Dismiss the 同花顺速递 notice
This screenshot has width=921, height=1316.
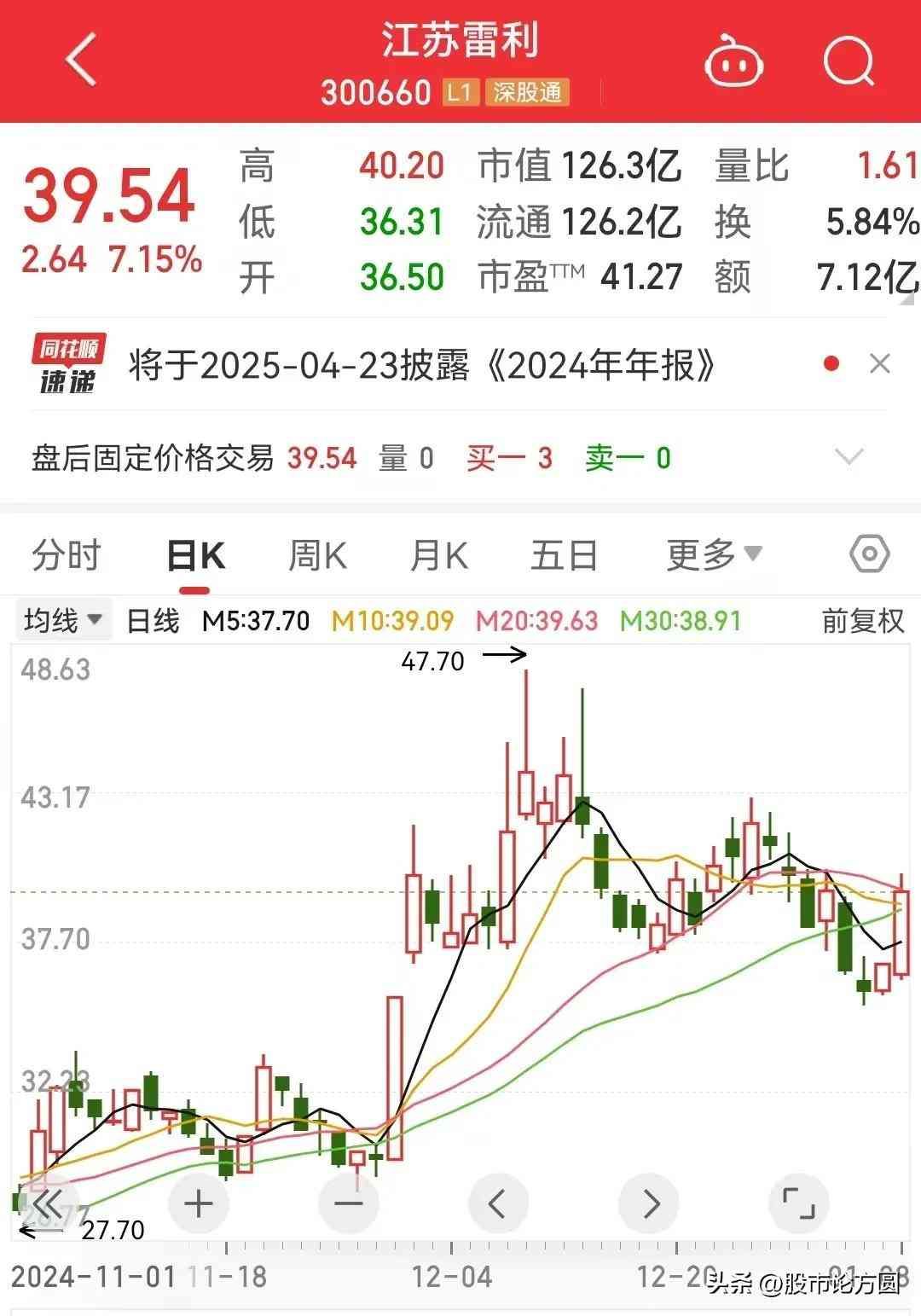pos(879,364)
